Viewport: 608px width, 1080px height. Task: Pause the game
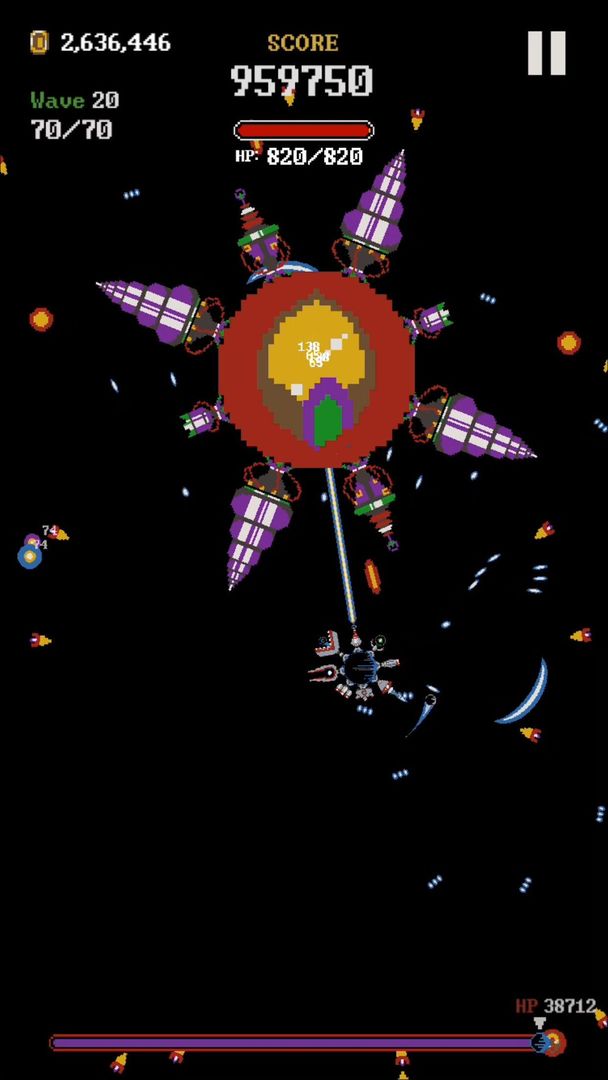(x=546, y=53)
